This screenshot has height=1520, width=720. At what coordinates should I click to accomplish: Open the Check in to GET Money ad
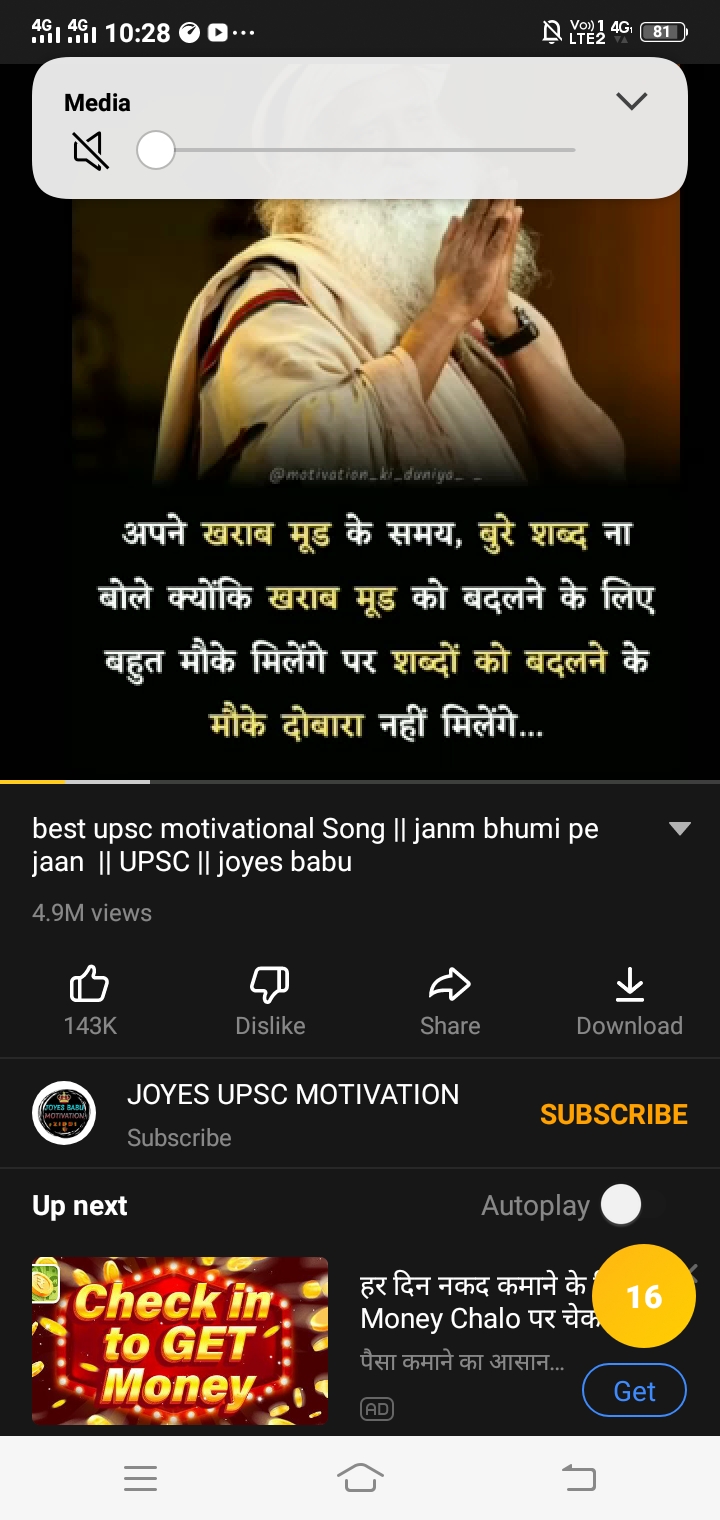(180, 1340)
